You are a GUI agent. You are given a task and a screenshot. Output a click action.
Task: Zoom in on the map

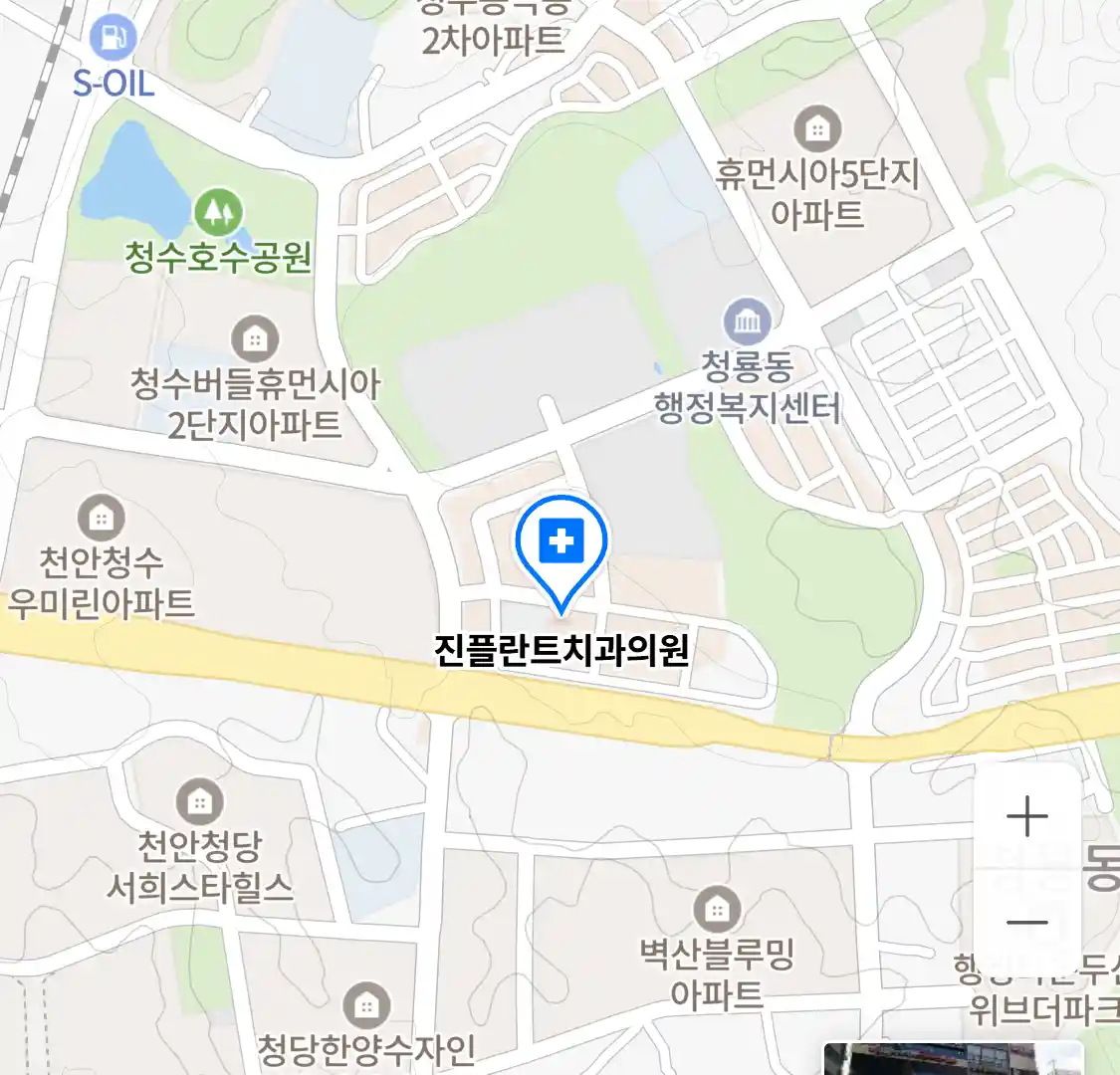(x=1027, y=818)
